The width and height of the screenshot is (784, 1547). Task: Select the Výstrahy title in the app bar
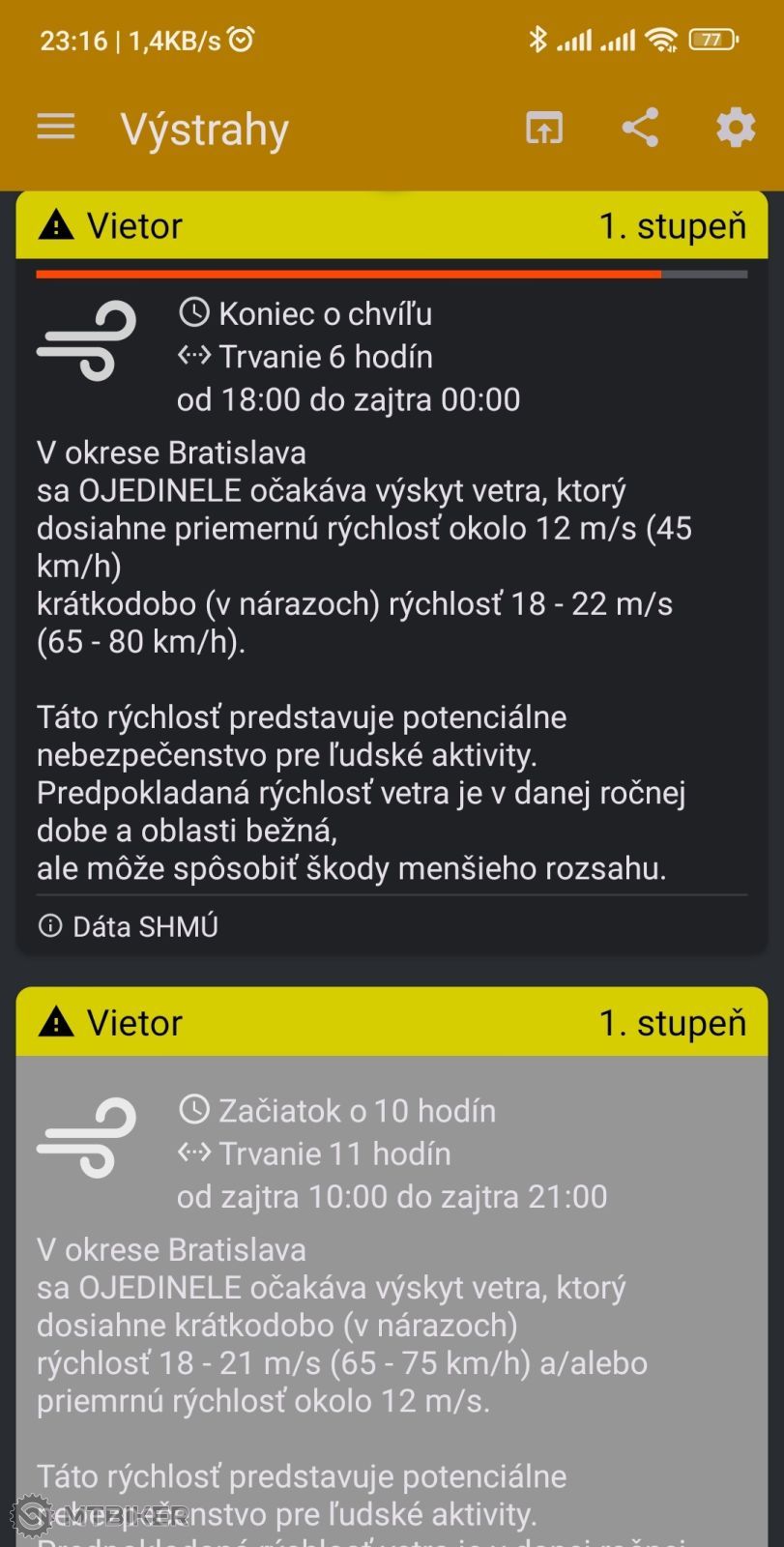(x=203, y=127)
